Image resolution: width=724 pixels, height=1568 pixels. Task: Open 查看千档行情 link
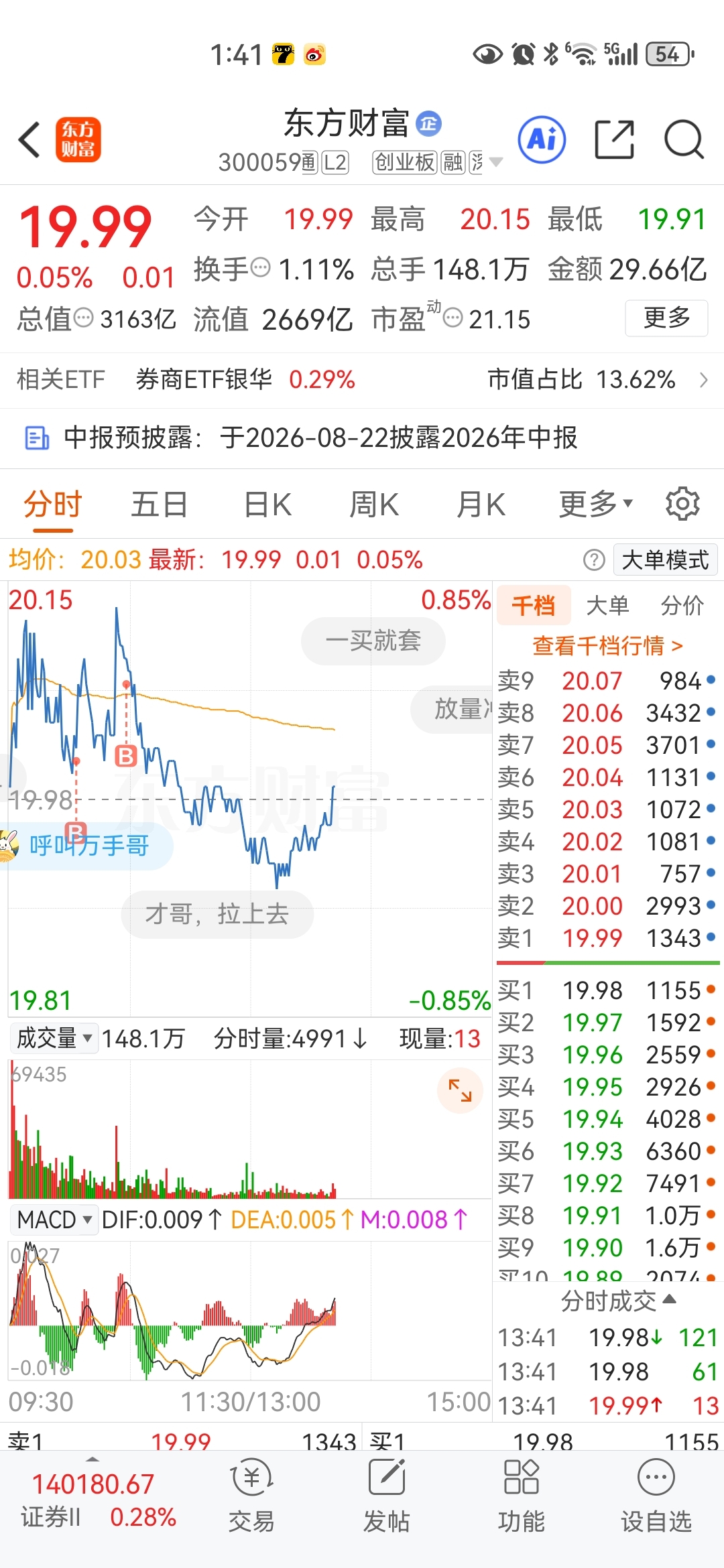(x=607, y=646)
